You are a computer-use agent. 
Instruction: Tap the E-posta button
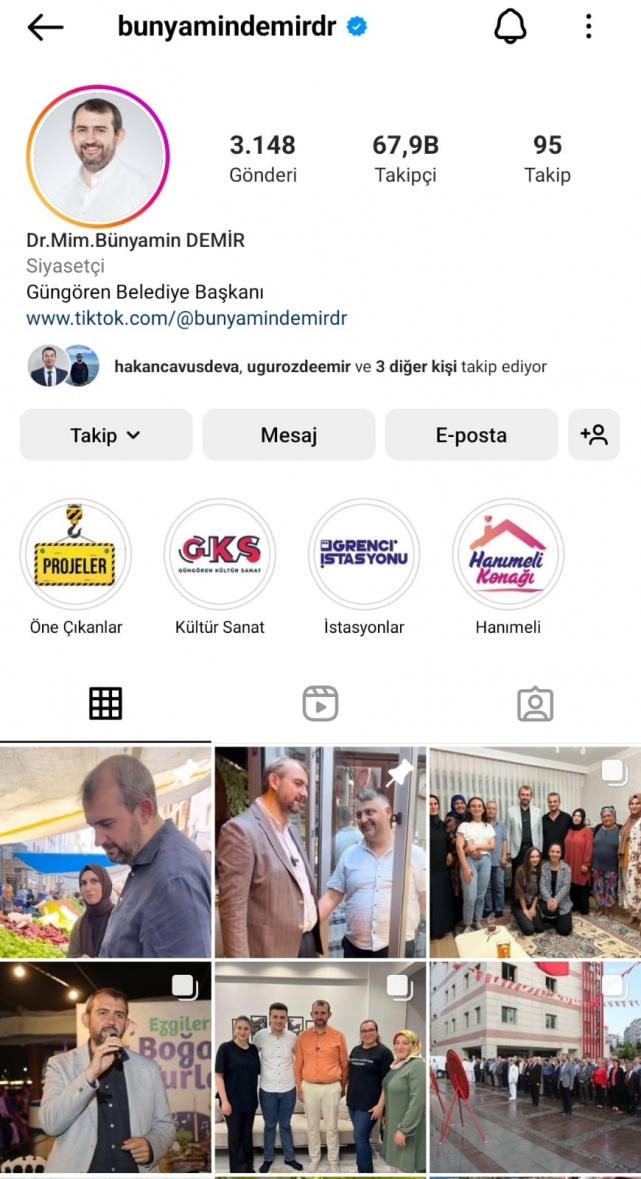pos(471,435)
